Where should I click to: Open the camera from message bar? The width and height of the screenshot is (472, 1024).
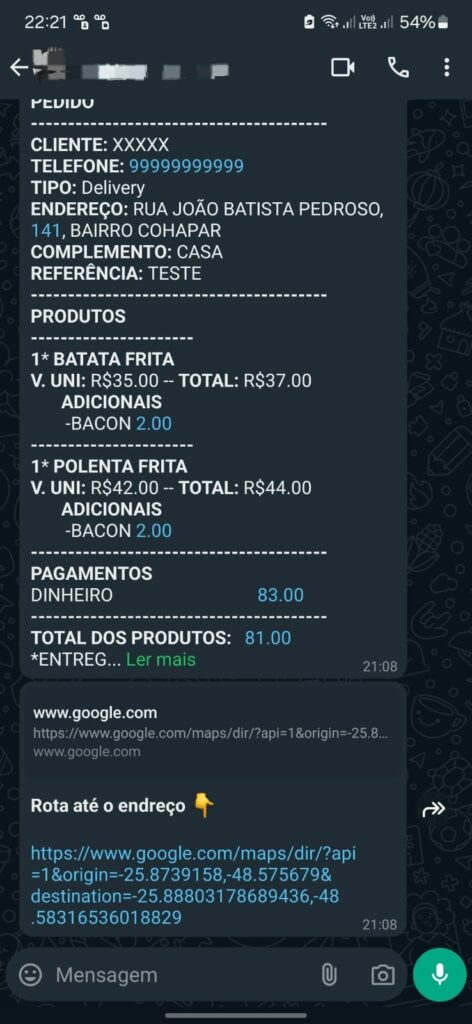[x=383, y=975]
